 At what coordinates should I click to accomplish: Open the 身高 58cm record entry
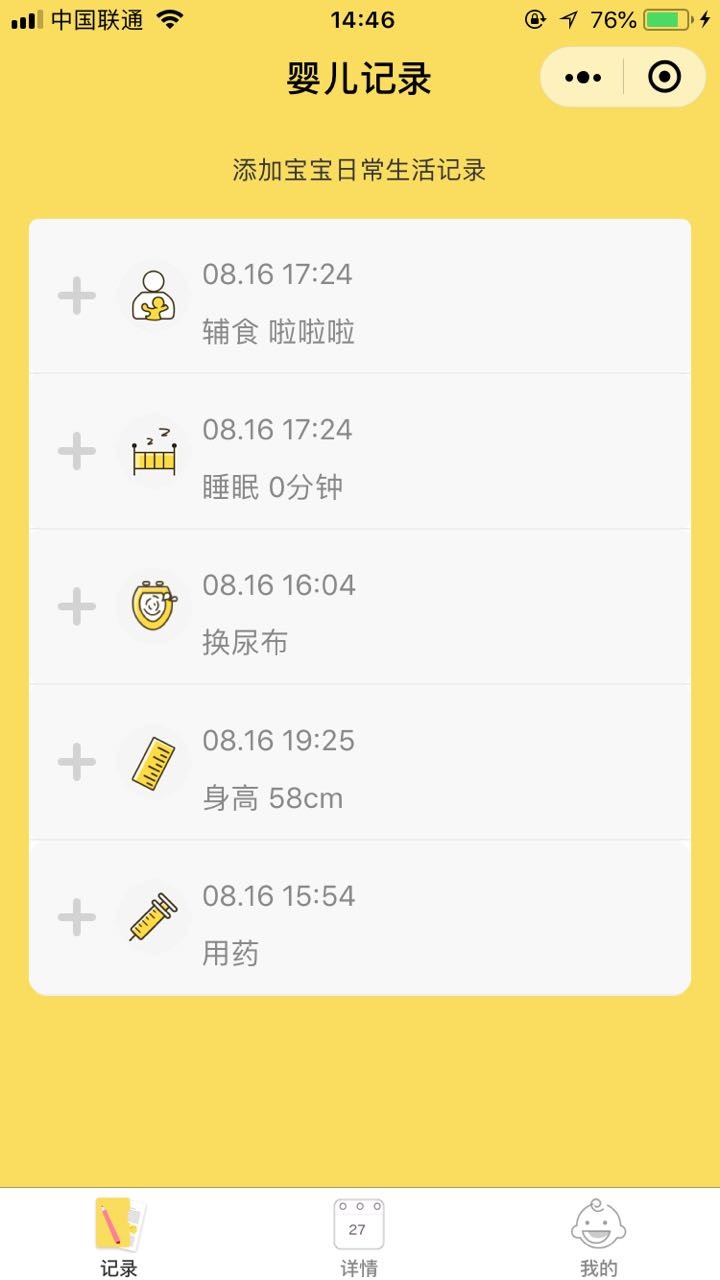pyautogui.click(x=360, y=762)
